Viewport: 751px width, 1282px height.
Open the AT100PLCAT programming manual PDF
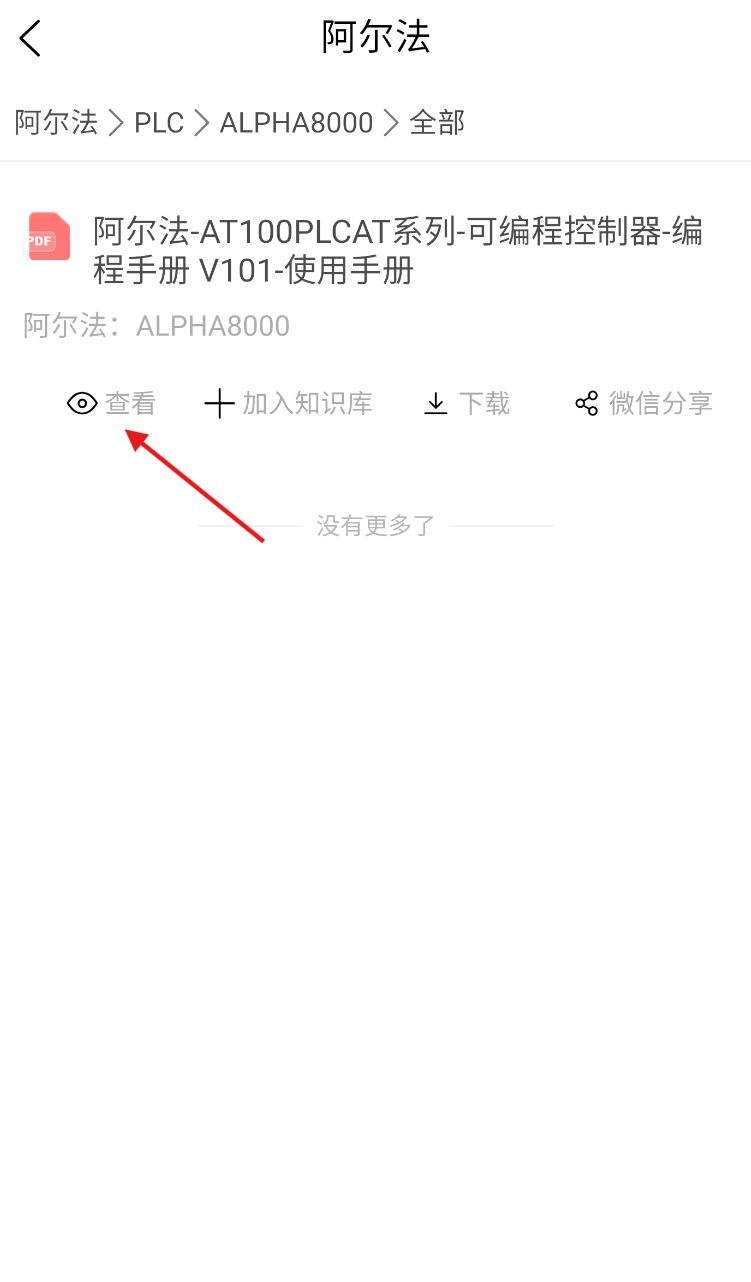397,250
